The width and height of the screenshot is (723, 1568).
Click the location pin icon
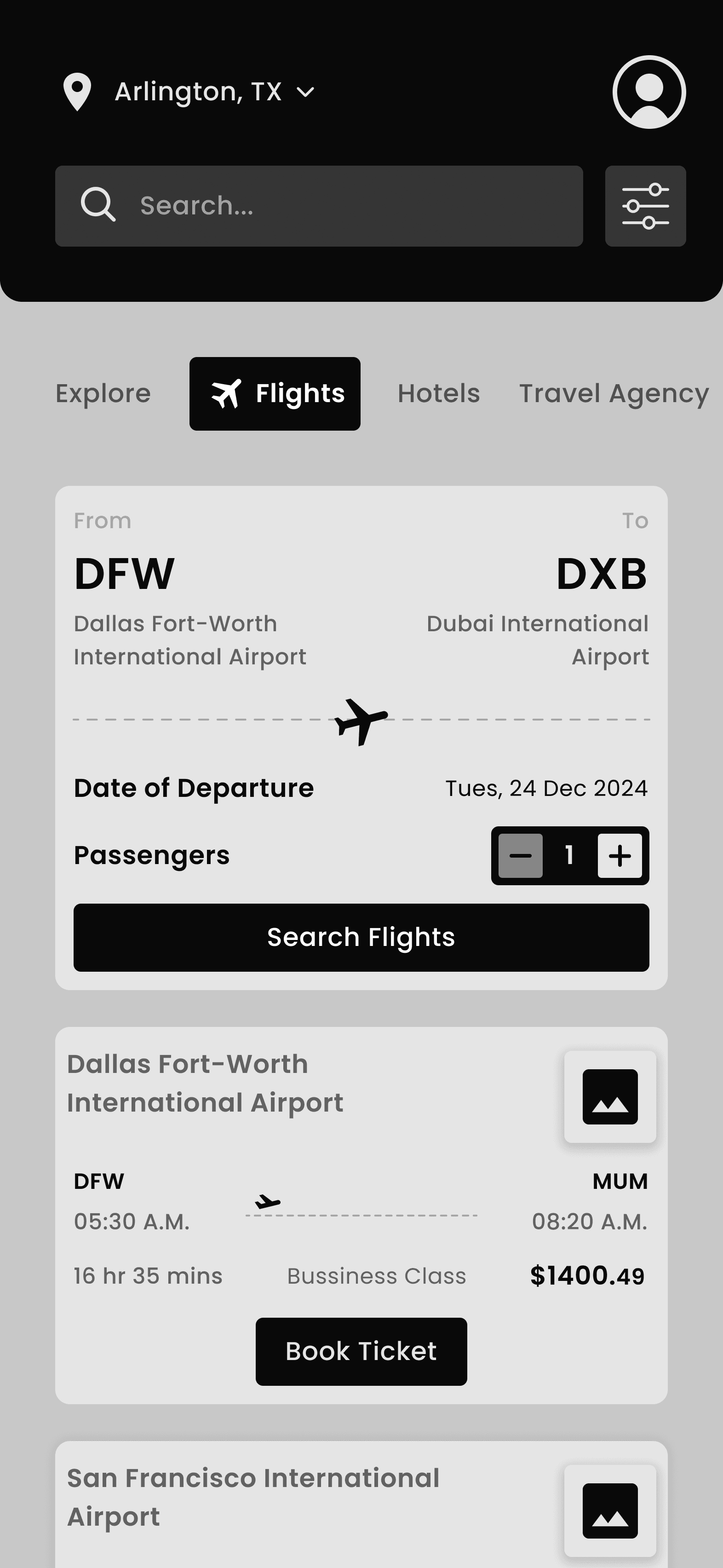click(78, 92)
